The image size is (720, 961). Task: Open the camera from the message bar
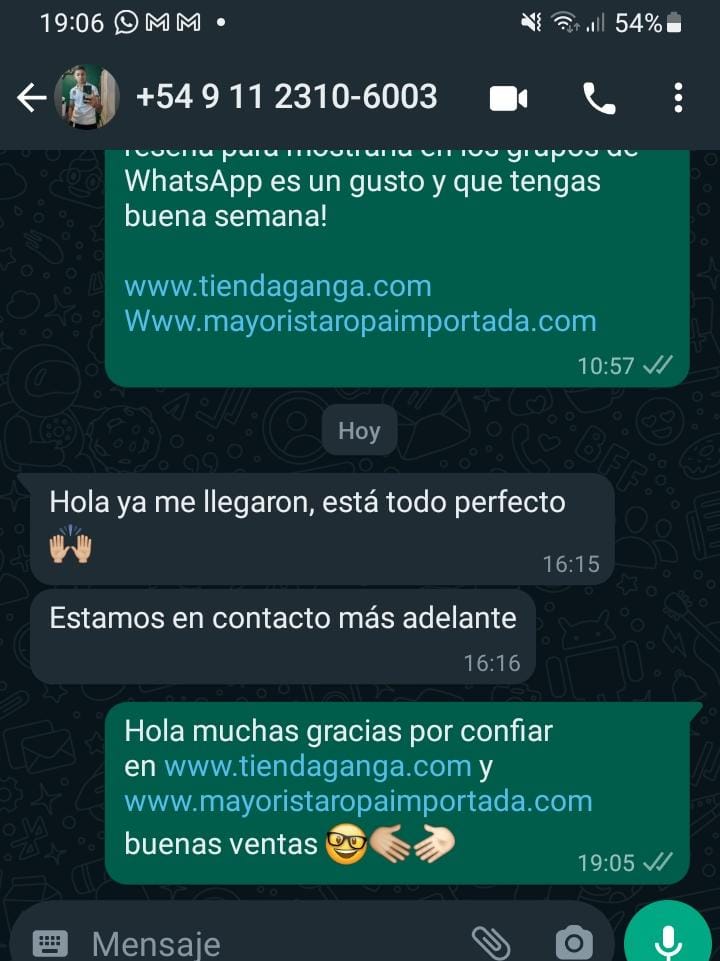[x=574, y=942]
